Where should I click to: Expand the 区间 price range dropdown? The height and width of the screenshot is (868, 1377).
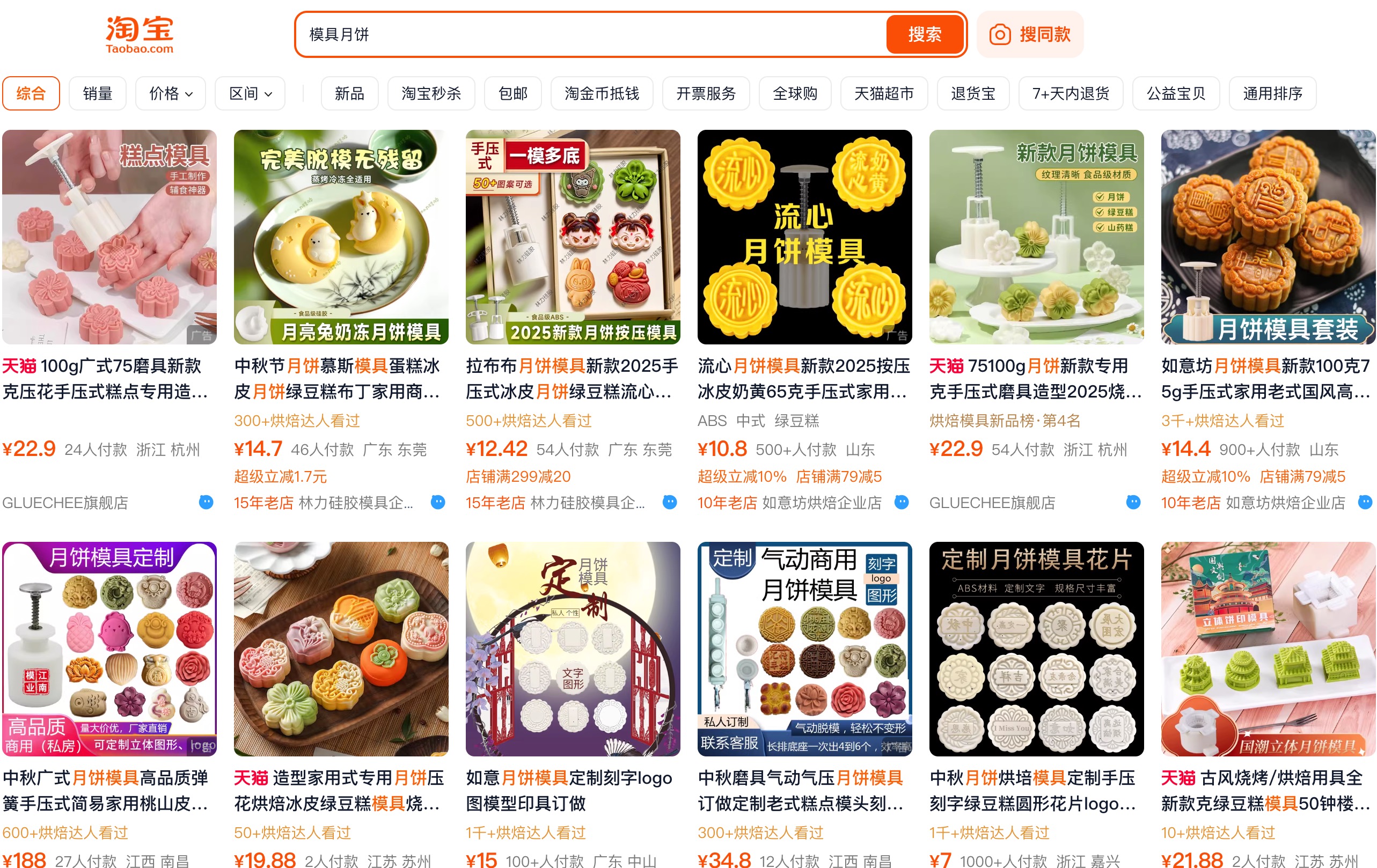pyautogui.click(x=250, y=93)
